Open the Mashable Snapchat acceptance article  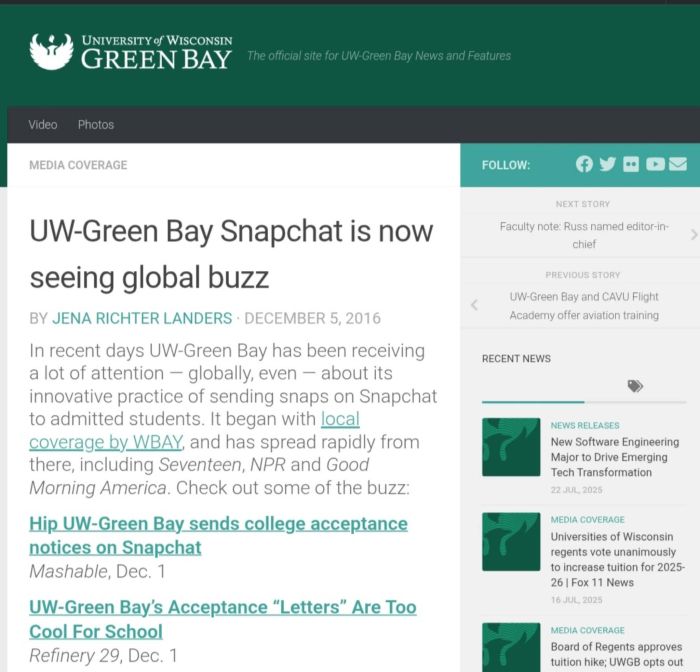pyautogui.click(x=218, y=536)
